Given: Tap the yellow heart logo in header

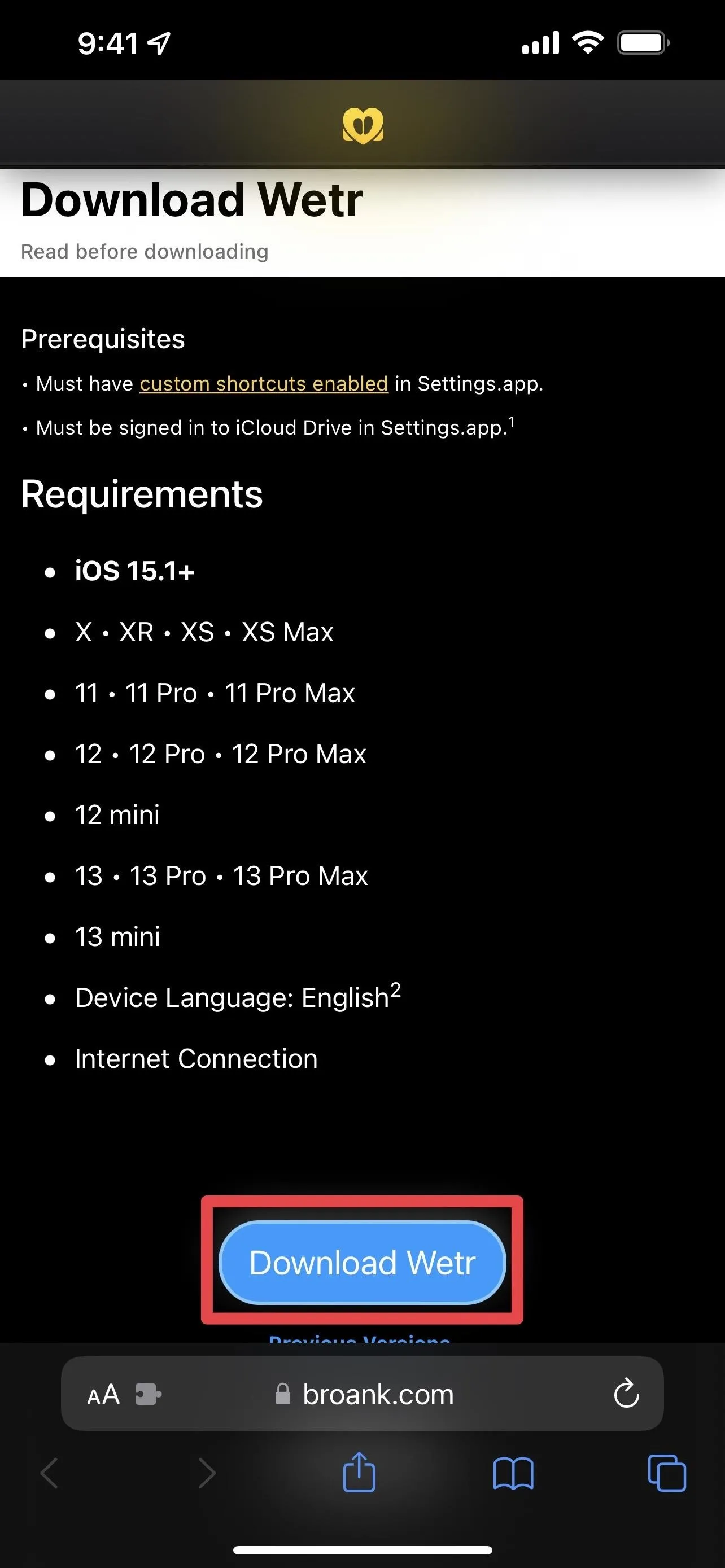Looking at the screenshot, I should click(x=363, y=125).
